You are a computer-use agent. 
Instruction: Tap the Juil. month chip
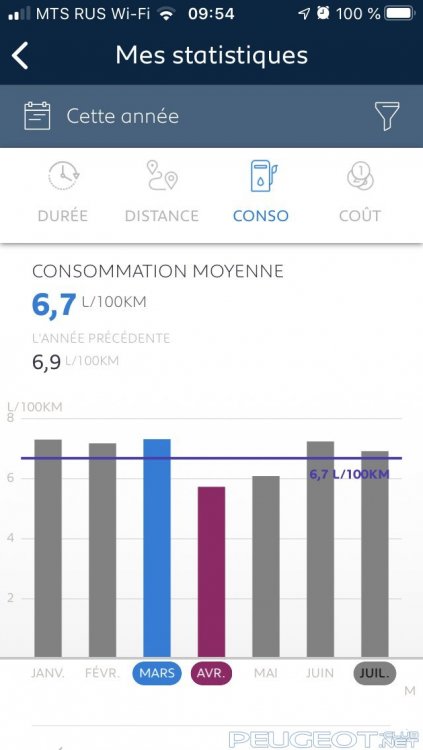[375, 673]
